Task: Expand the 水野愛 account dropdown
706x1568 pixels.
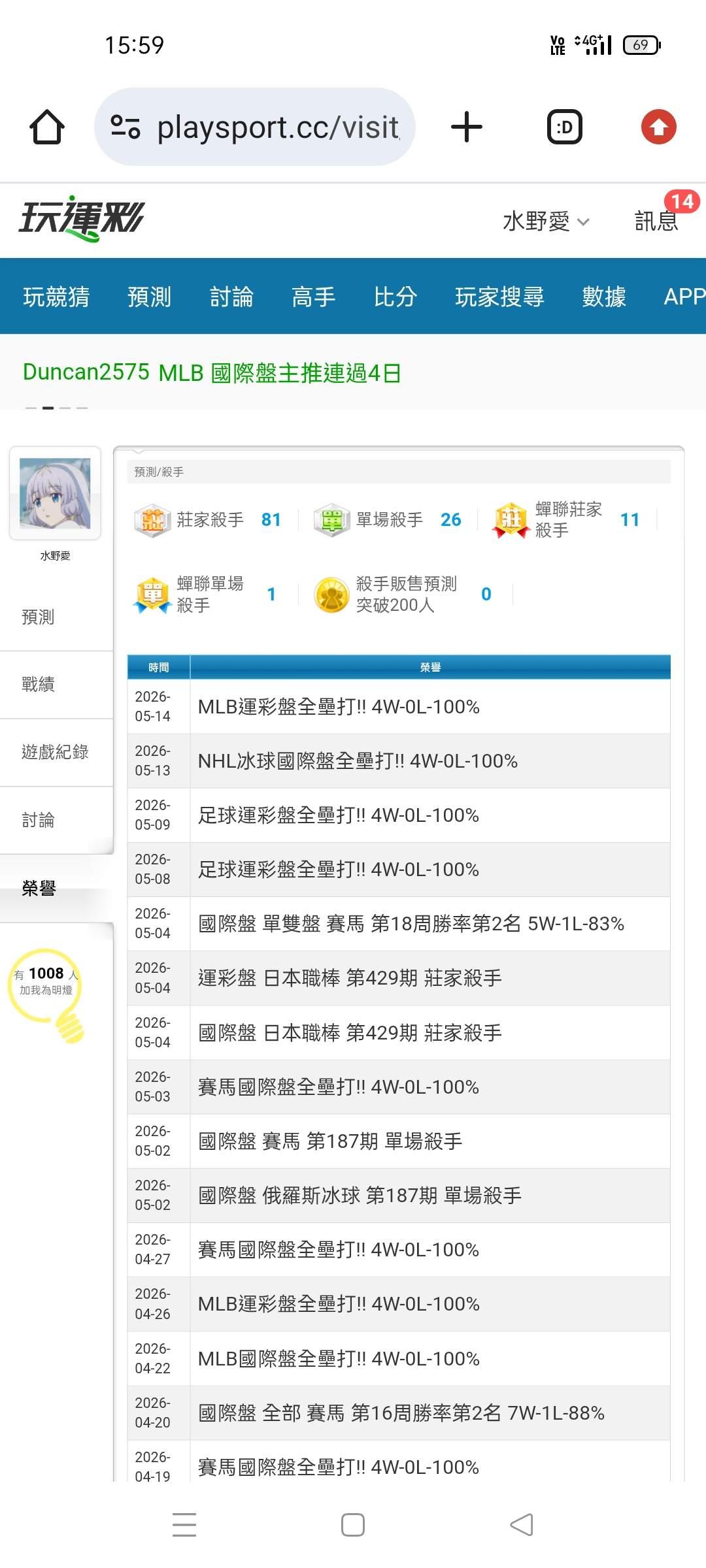Action: click(x=546, y=221)
